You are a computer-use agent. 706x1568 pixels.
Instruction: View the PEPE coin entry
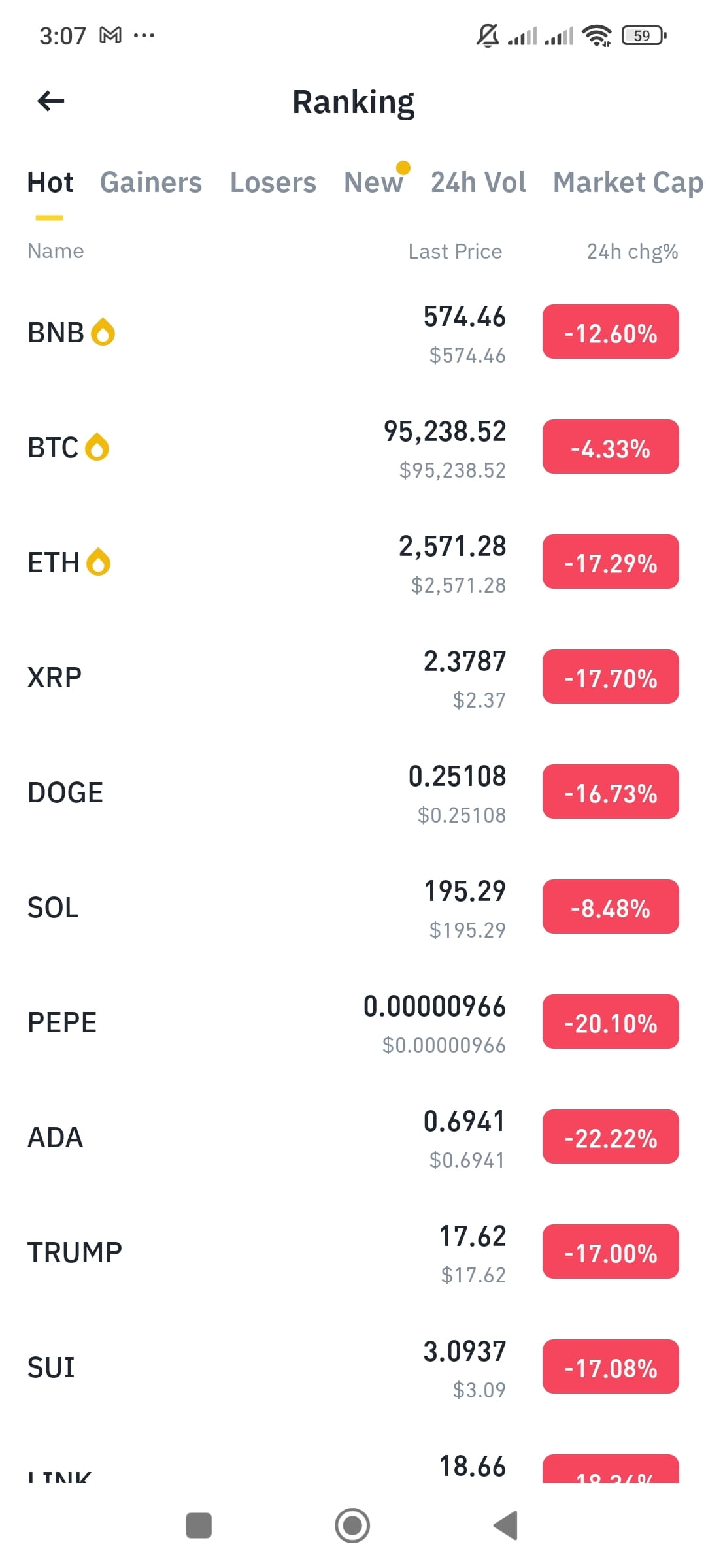click(x=353, y=1023)
